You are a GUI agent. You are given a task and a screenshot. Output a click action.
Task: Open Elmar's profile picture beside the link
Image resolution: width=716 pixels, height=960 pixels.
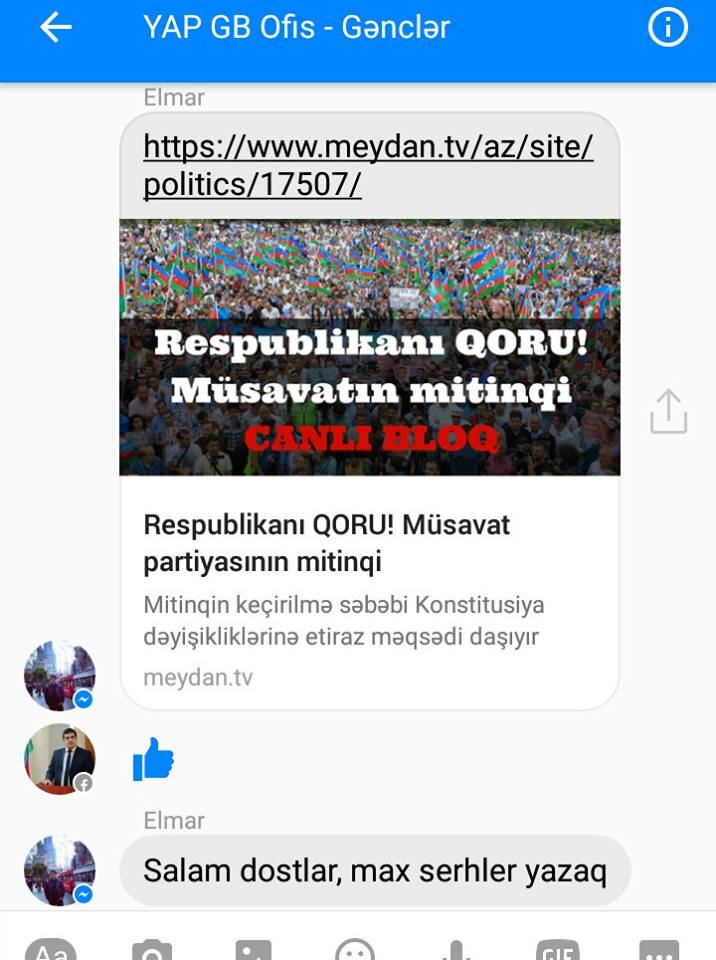point(60,676)
